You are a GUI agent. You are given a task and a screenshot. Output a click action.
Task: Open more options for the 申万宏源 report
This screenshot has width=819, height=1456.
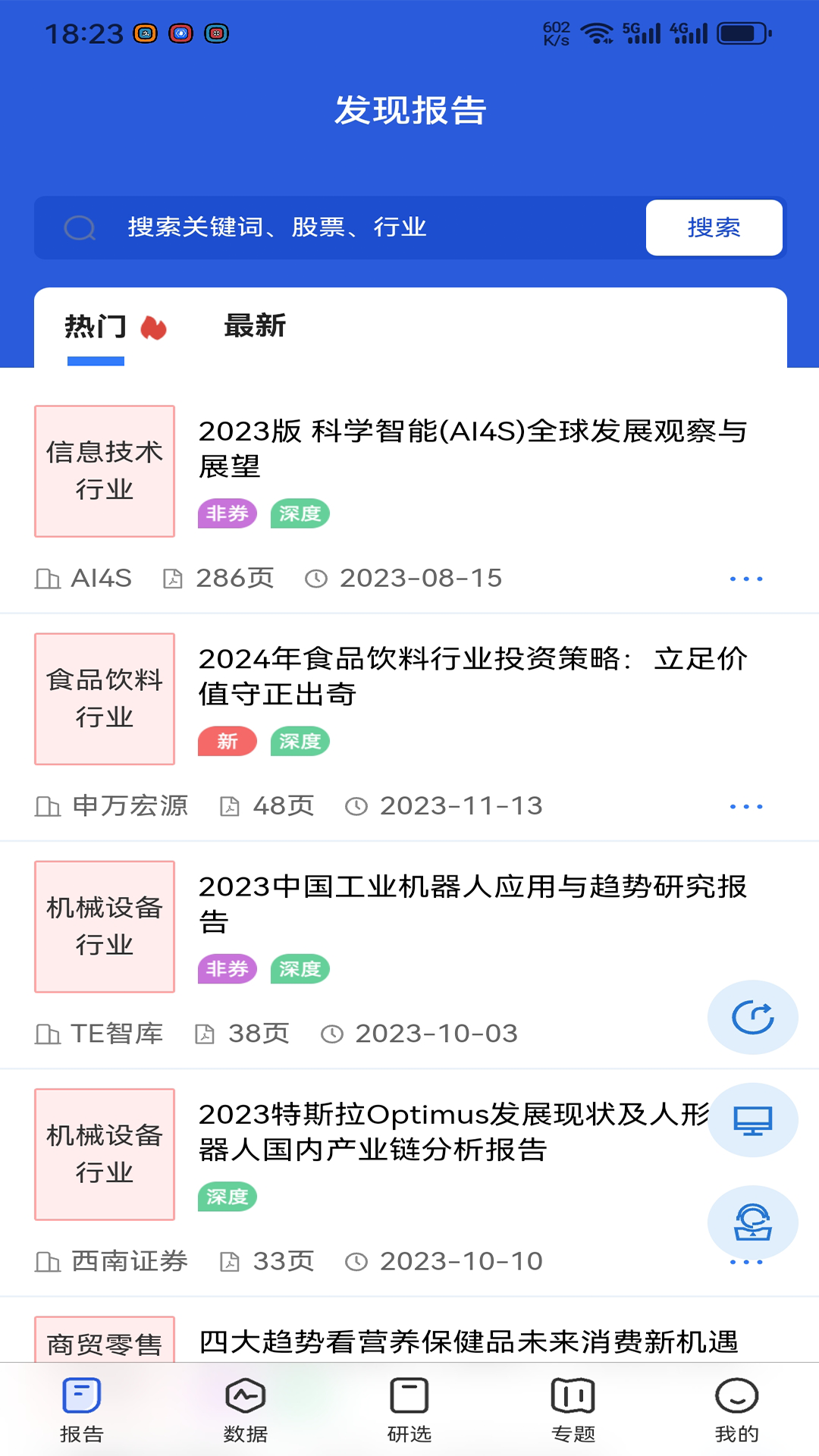[x=747, y=806]
